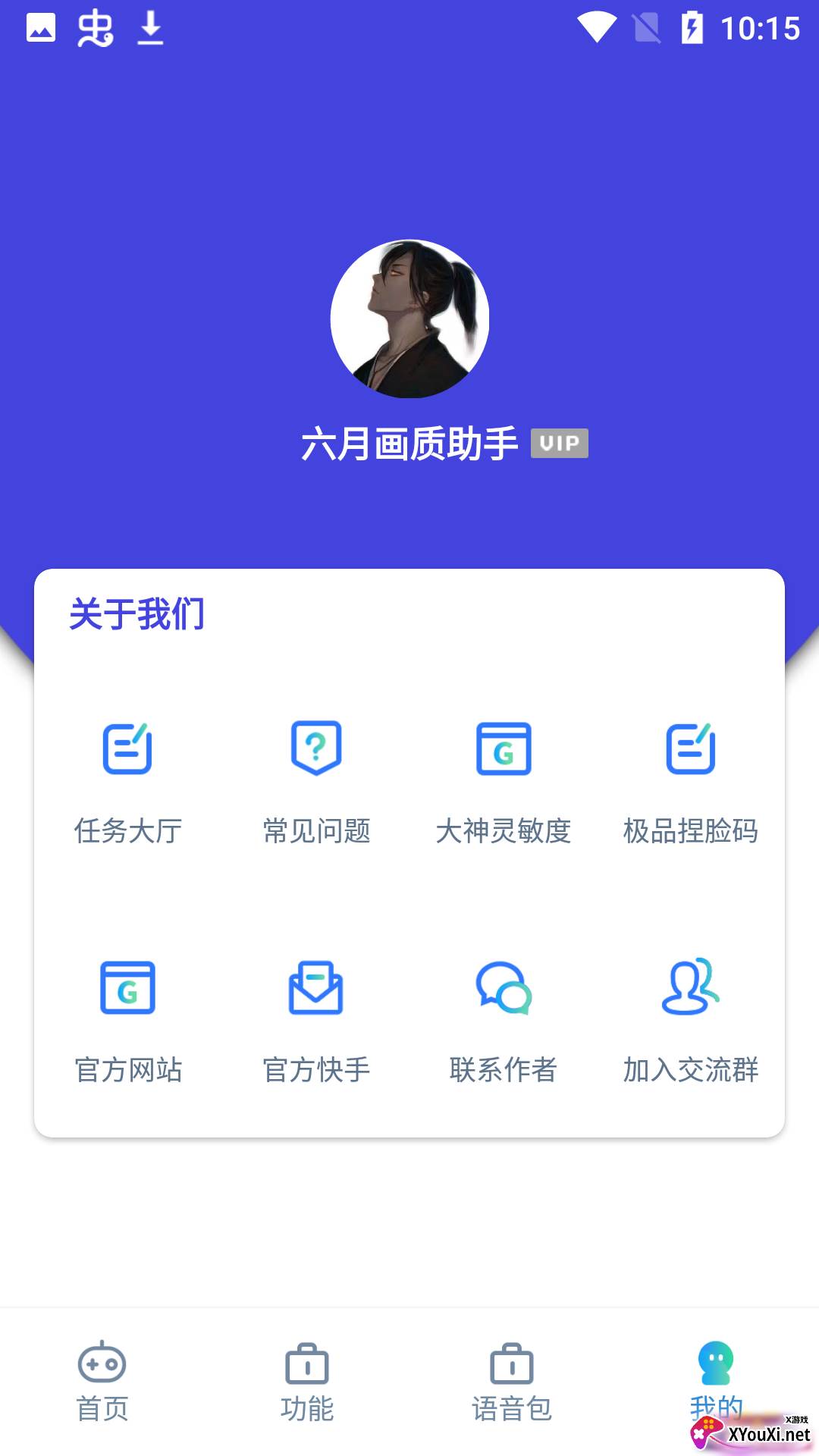Open 官方快手 official Kuaishou

click(316, 1020)
